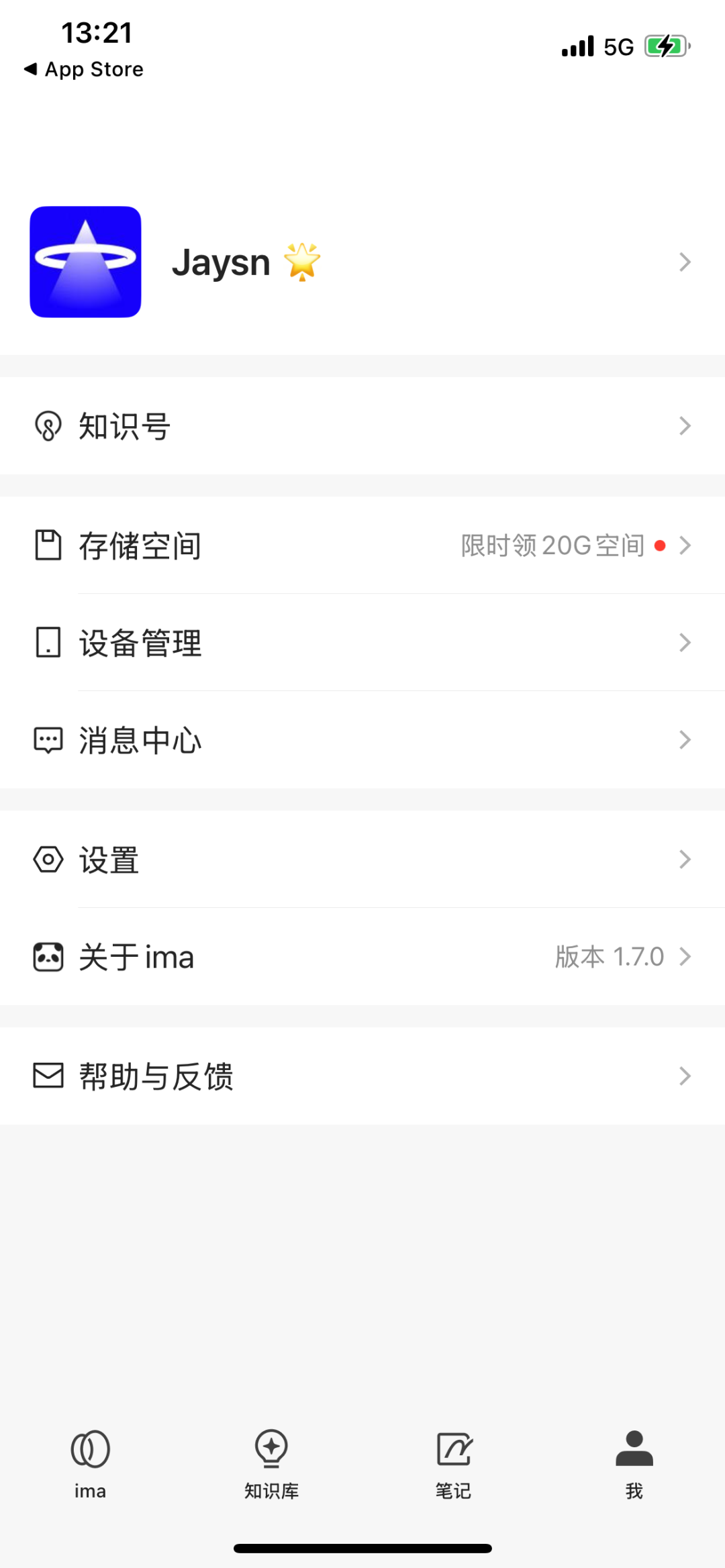Go to 设备管理 device management
Image resolution: width=725 pixels, height=1568 pixels.
tap(362, 643)
